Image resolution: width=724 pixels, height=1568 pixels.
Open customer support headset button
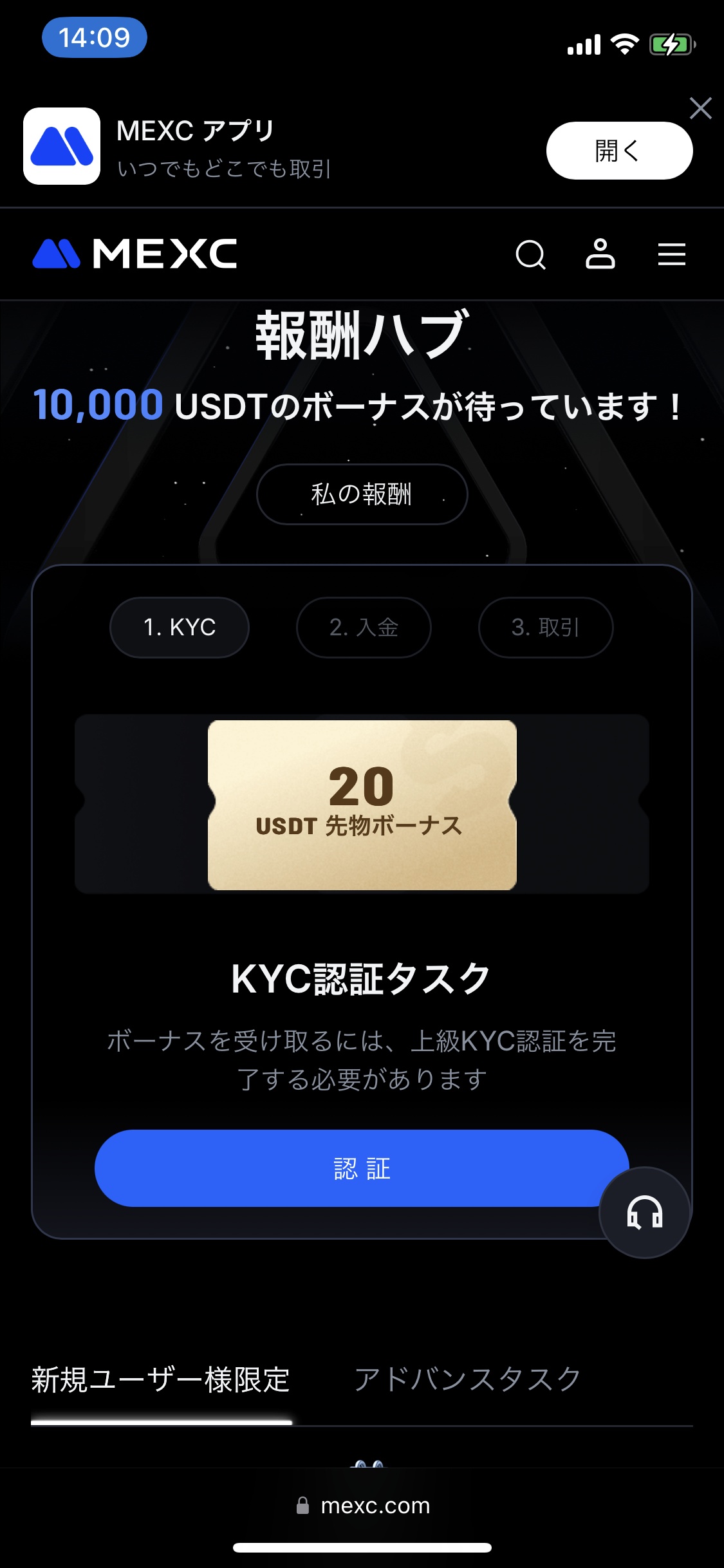pos(645,1213)
